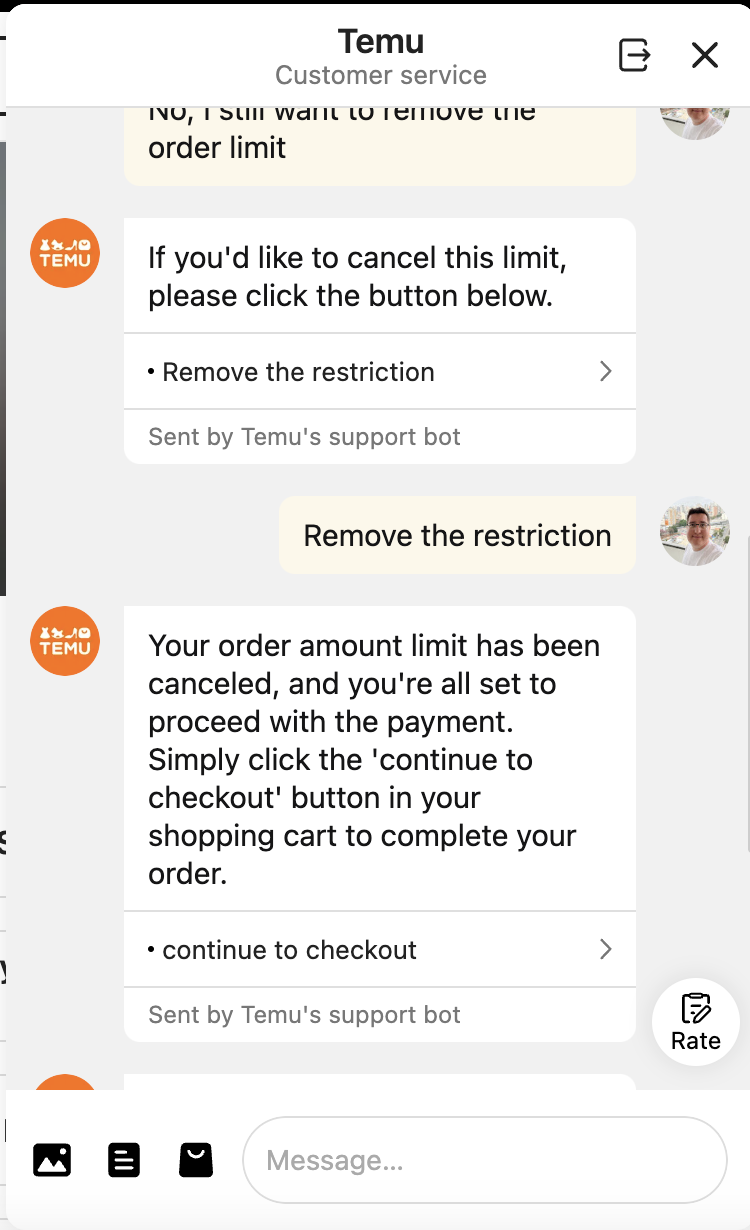Focus the Message input field
This screenshot has width=750, height=1230.
tap(485, 1160)
